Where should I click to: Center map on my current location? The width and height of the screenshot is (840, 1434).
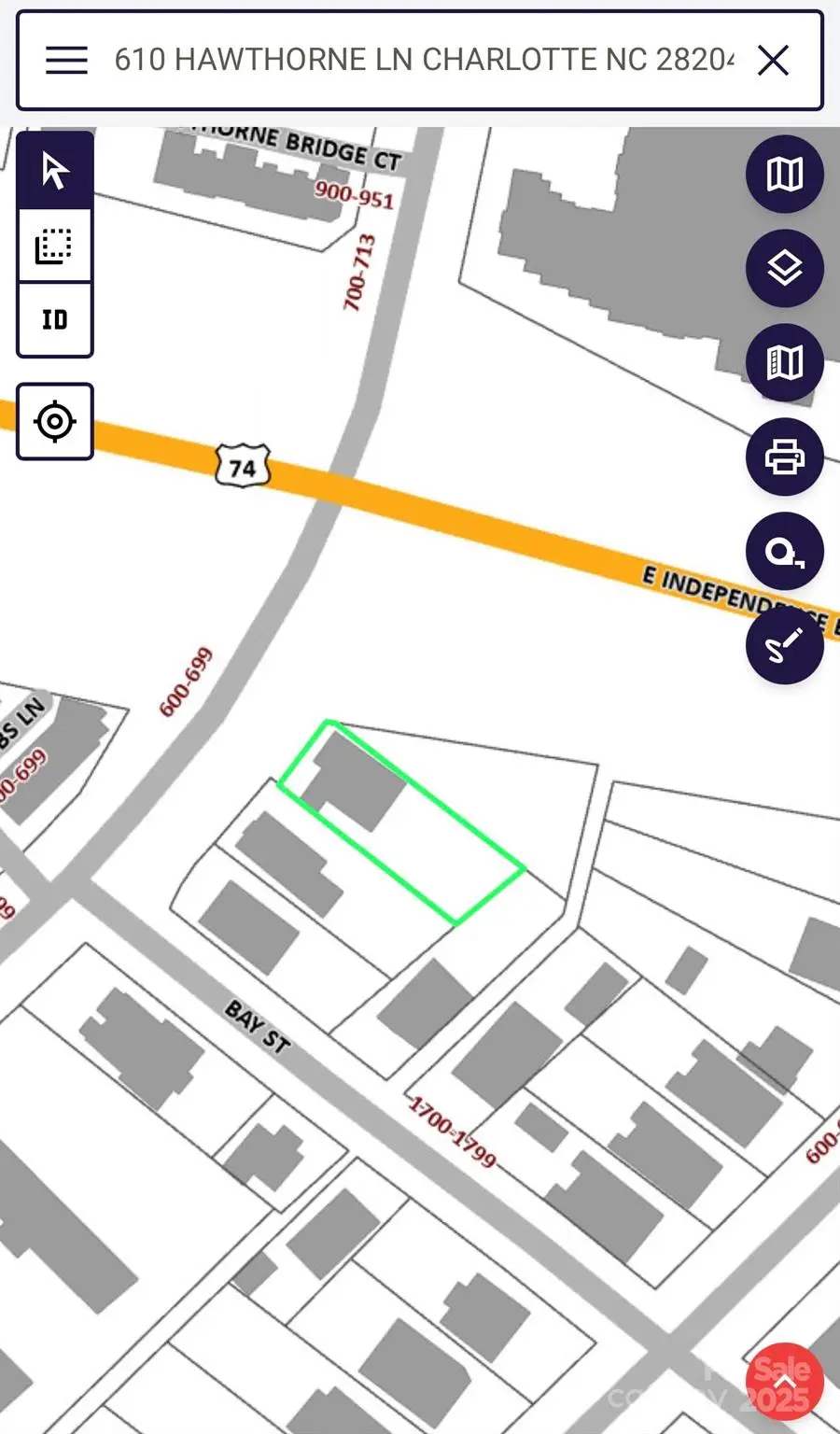click(x=55, y=421)
